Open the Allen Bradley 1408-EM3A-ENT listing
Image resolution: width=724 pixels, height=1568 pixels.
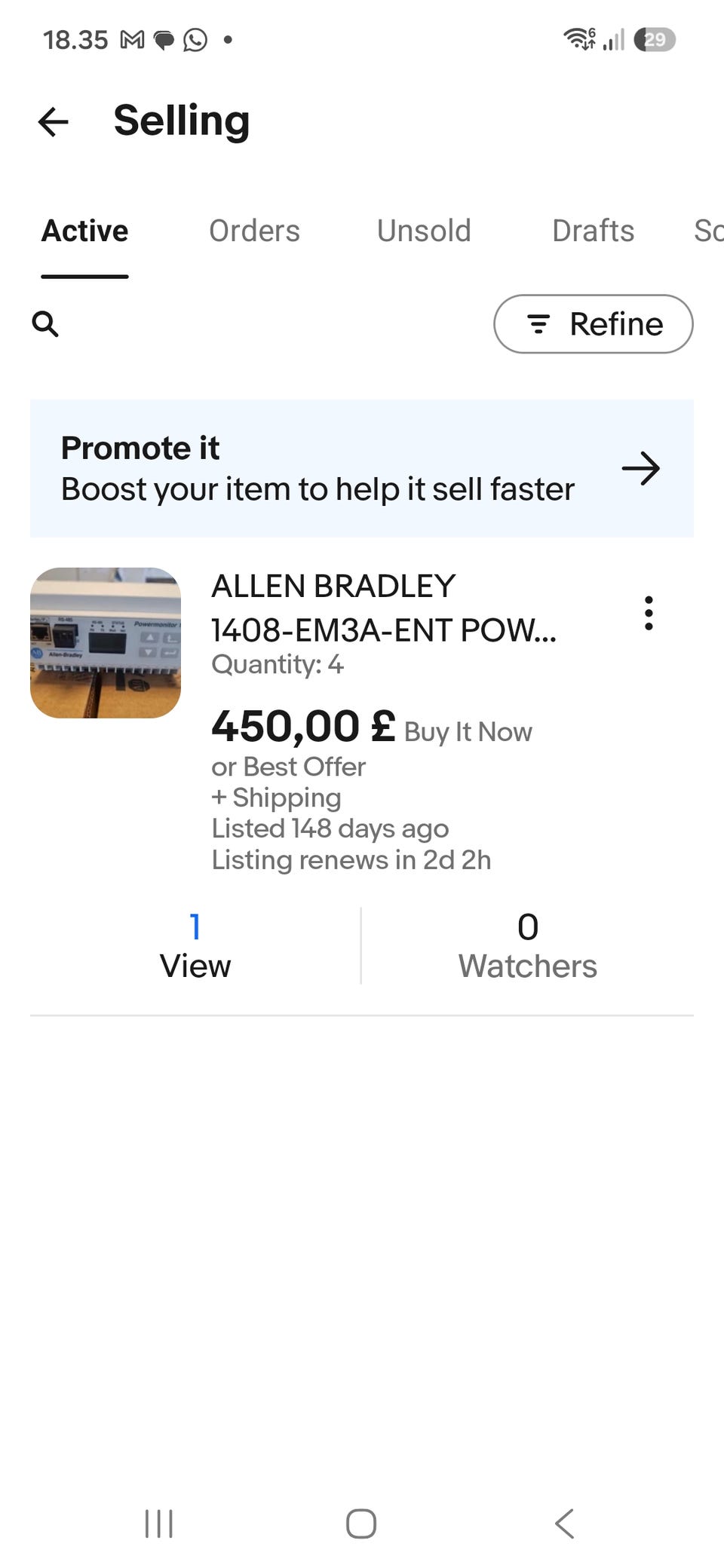[384, 608]
